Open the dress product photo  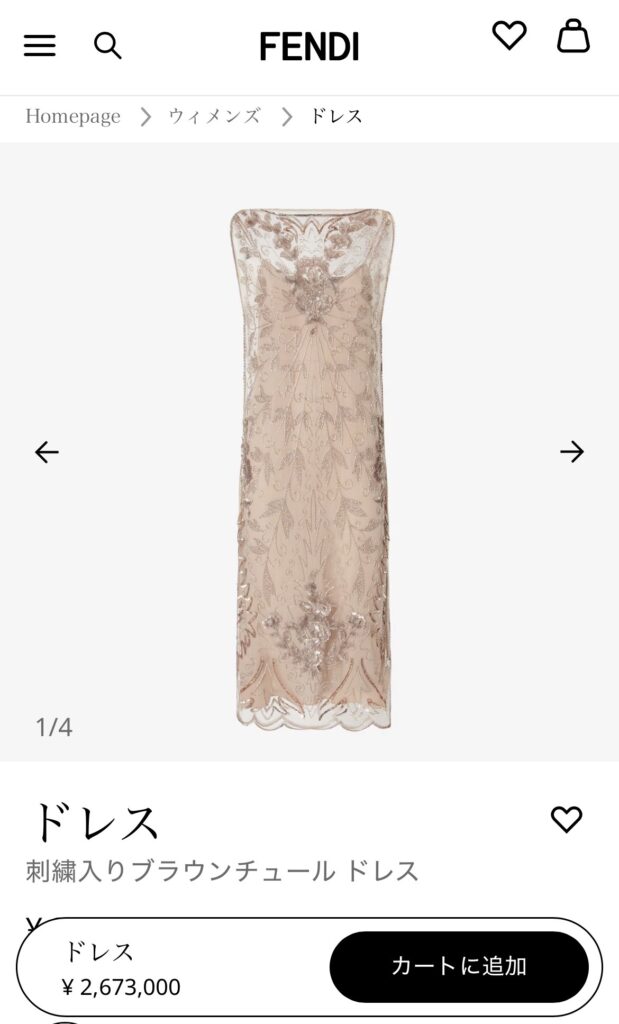[312, 468]
